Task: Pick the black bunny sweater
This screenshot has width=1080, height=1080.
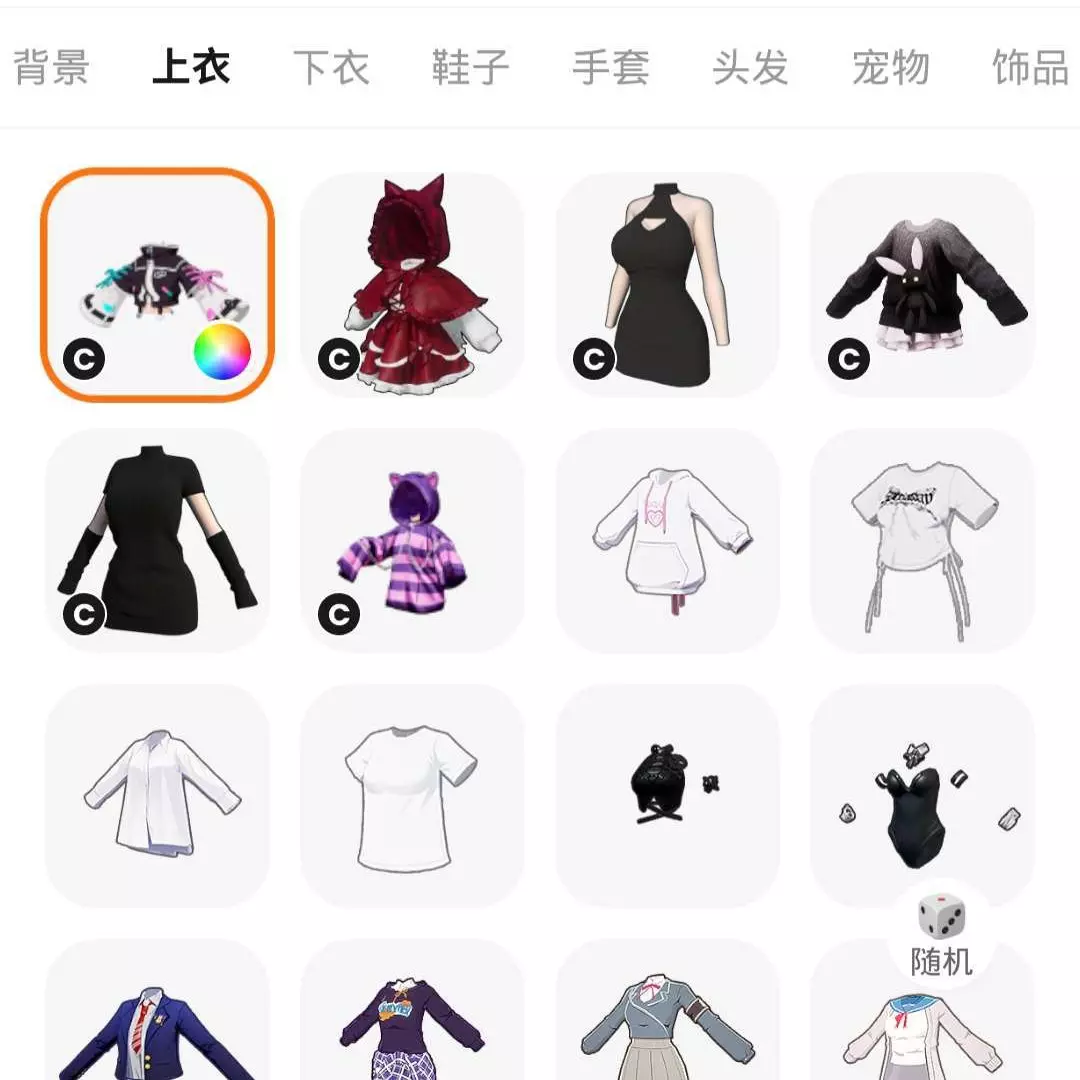Action: (922, 285)
